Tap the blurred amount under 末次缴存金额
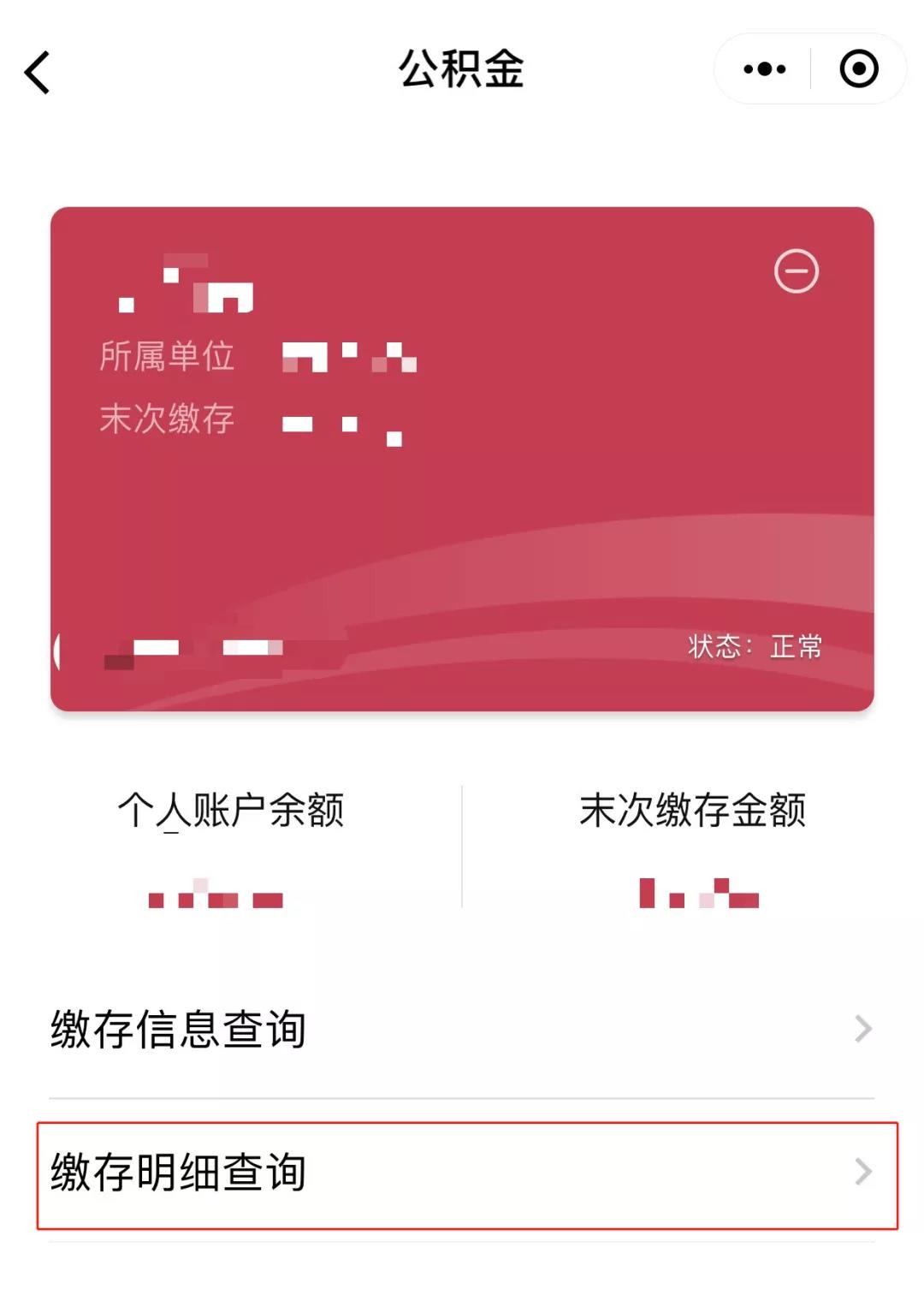The height and width of the screenshot is (1301, 924). pyautogui.click(x=697, y=897)
